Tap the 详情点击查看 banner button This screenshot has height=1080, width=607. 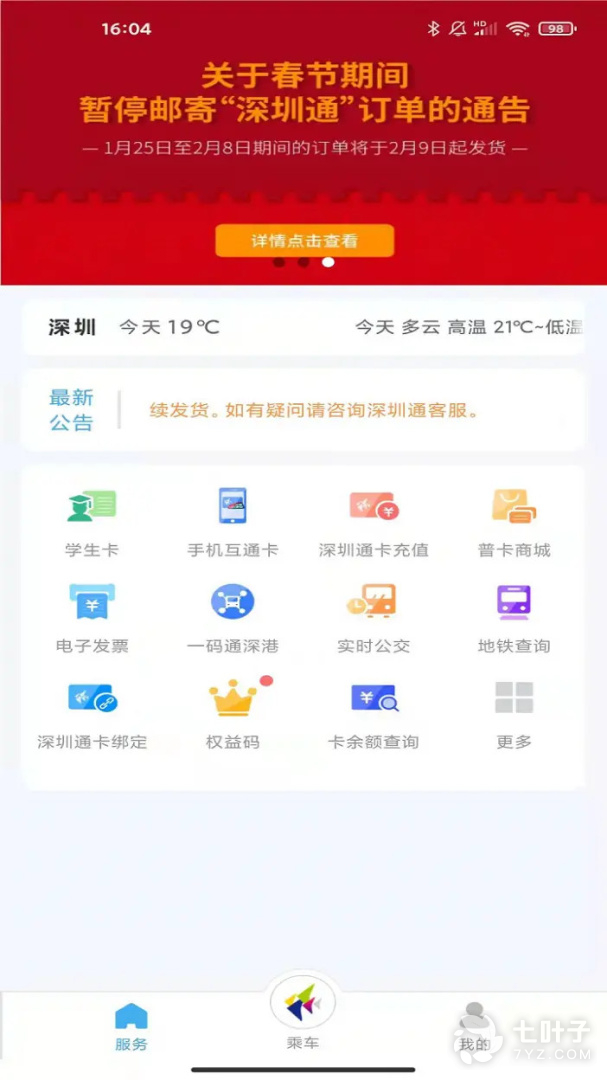[x=304, y=241]
